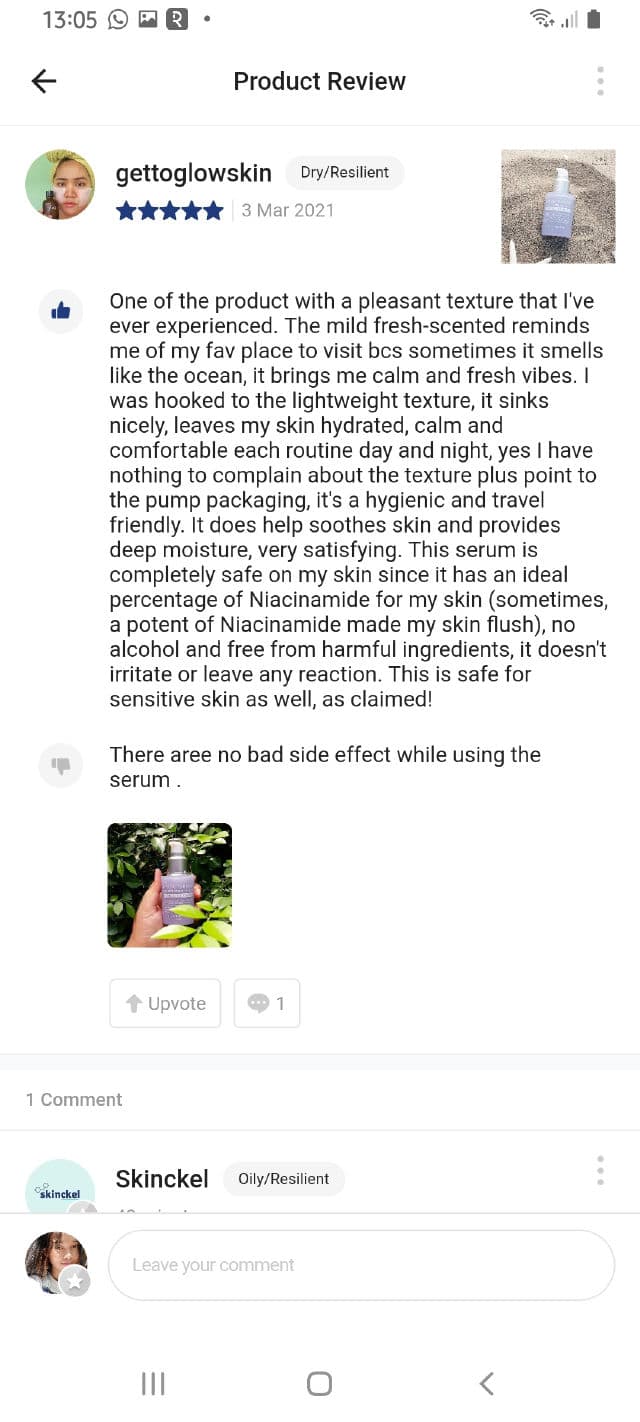View the product thumbnail beside the reviewer name
Image resolution: width=640 pixels, height=1422 pixels.
click(557, 207)
